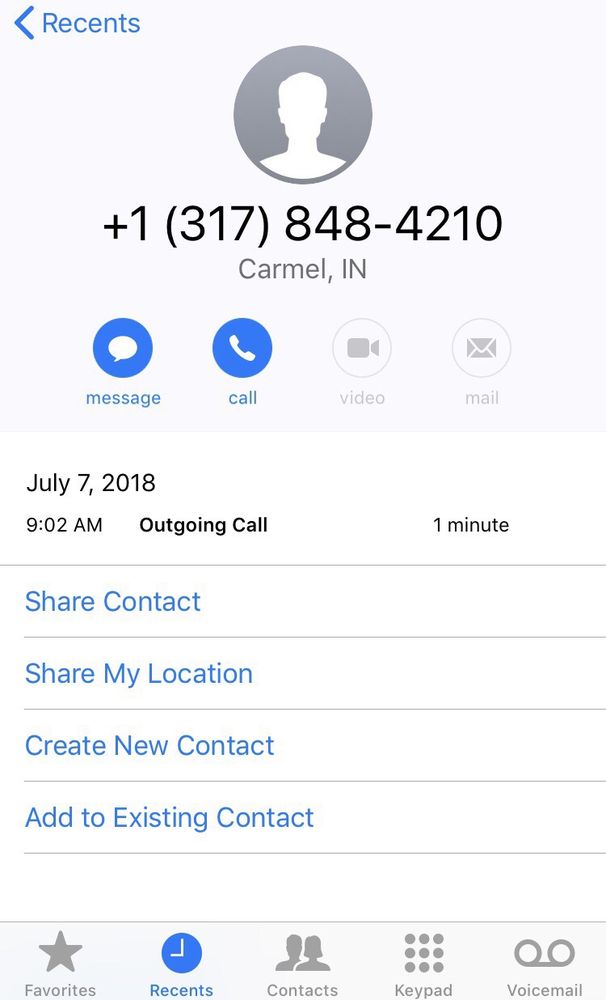This screenshot has width=606, height=1000.
Task: Open the Keypad tab
Action: (x=423, y=964)
